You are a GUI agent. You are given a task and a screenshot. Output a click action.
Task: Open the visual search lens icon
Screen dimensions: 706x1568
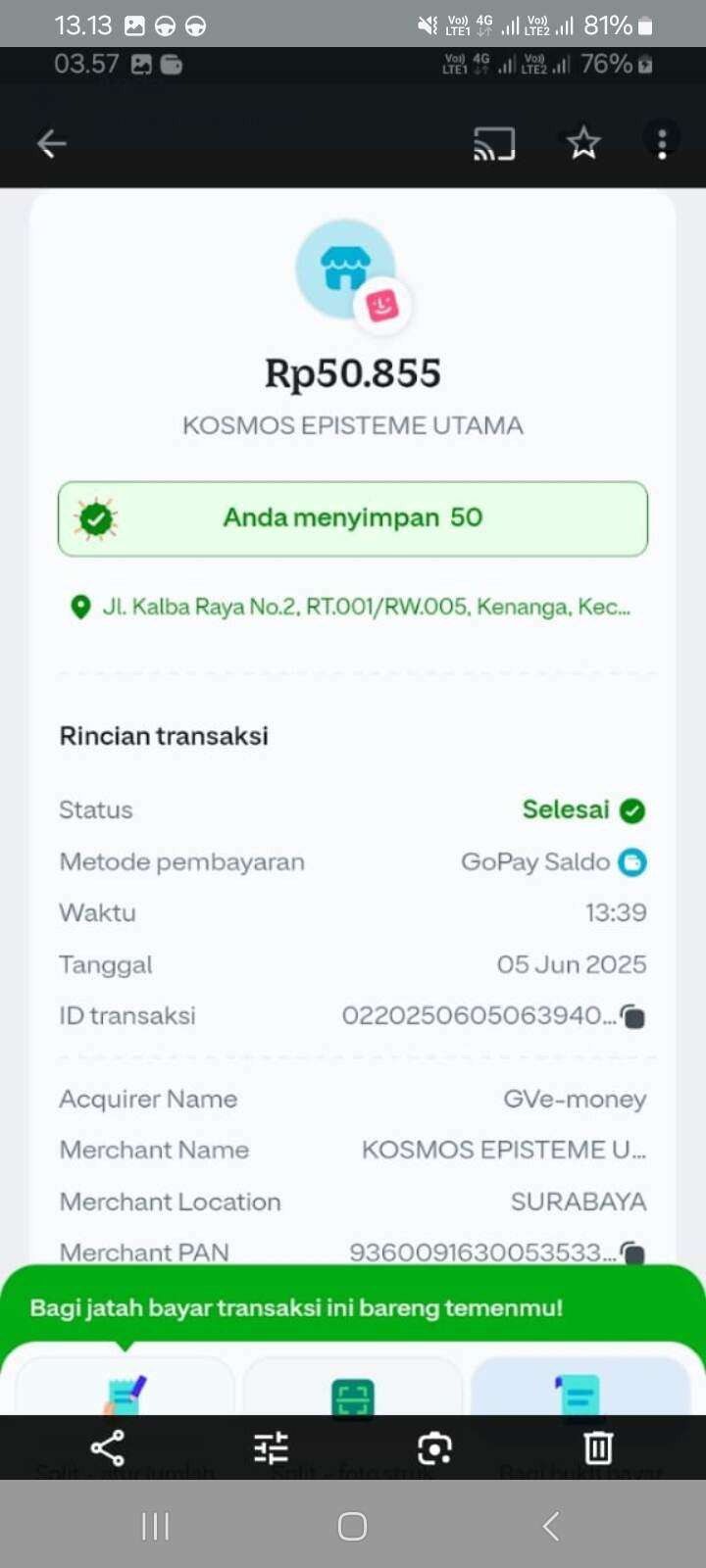pos(434,1448)
